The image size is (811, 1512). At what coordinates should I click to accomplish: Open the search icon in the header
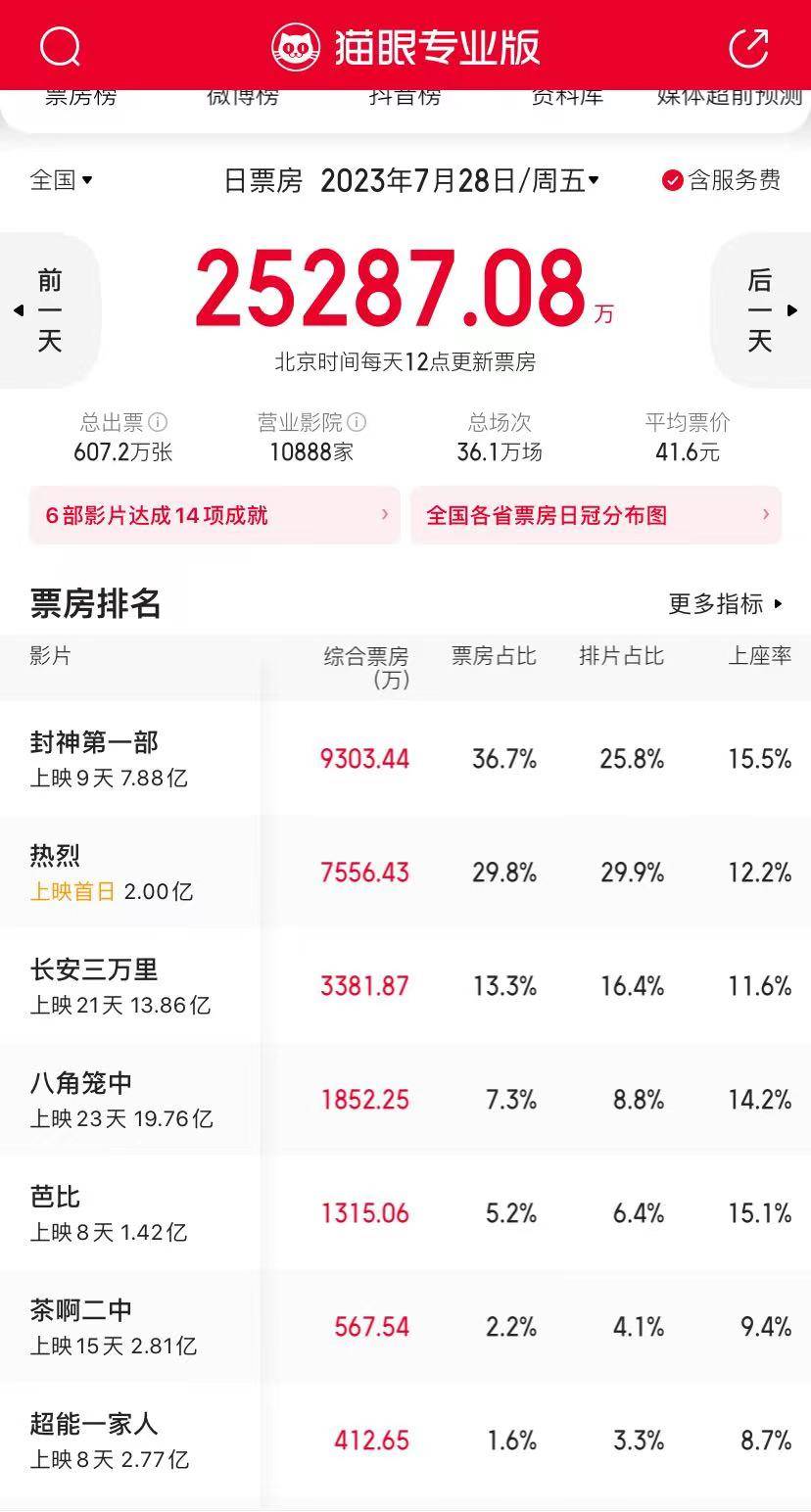click(x=60, y=46)
